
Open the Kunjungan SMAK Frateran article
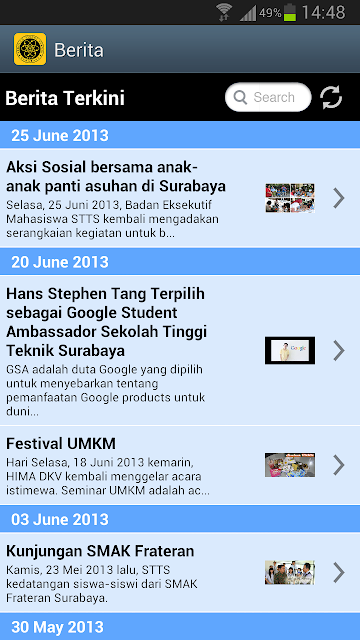[180, 572]
